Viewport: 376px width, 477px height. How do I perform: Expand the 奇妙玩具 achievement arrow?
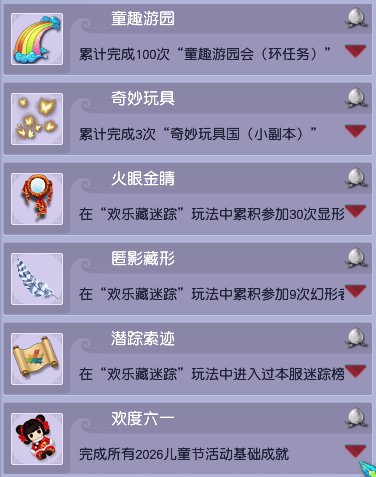[x=355, y=131]
